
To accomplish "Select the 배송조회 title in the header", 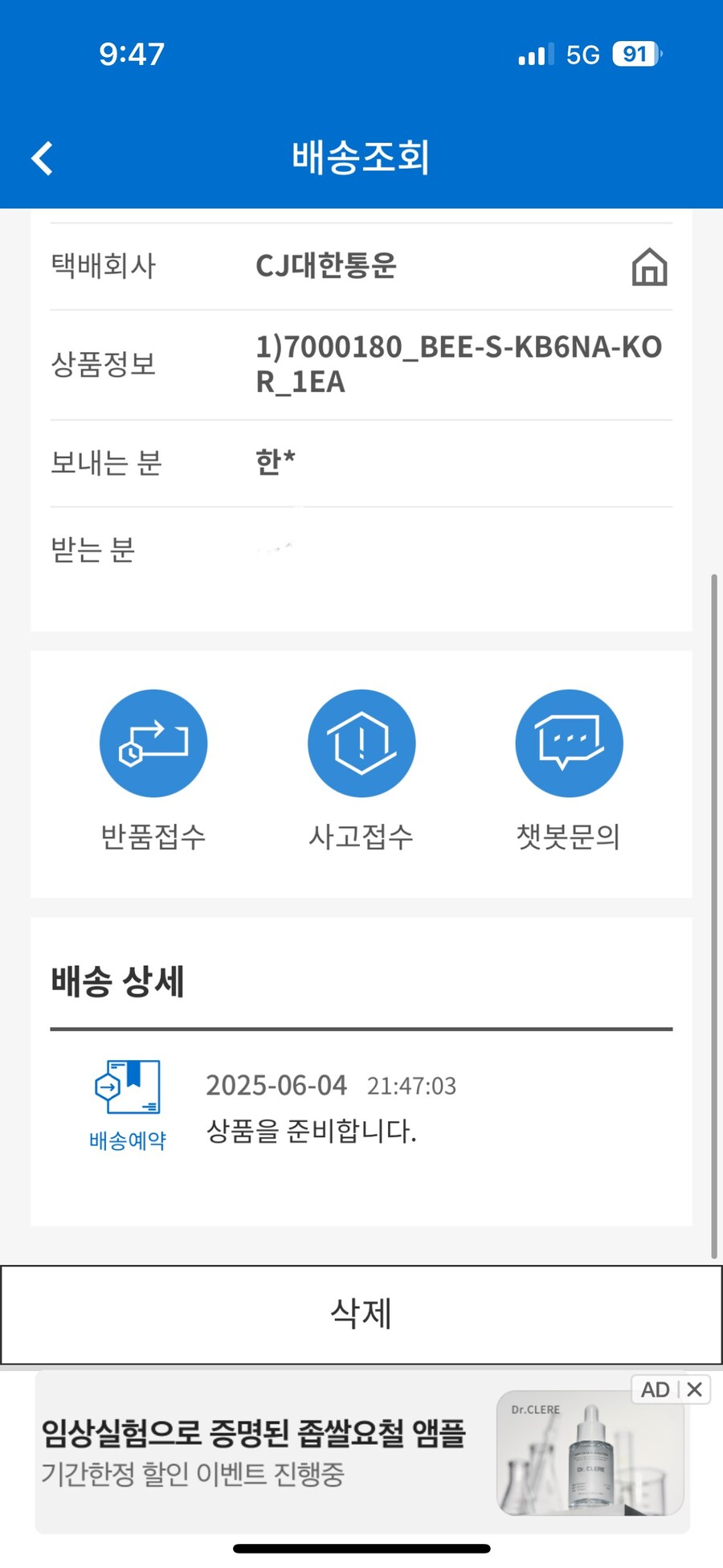I will 361,158.
